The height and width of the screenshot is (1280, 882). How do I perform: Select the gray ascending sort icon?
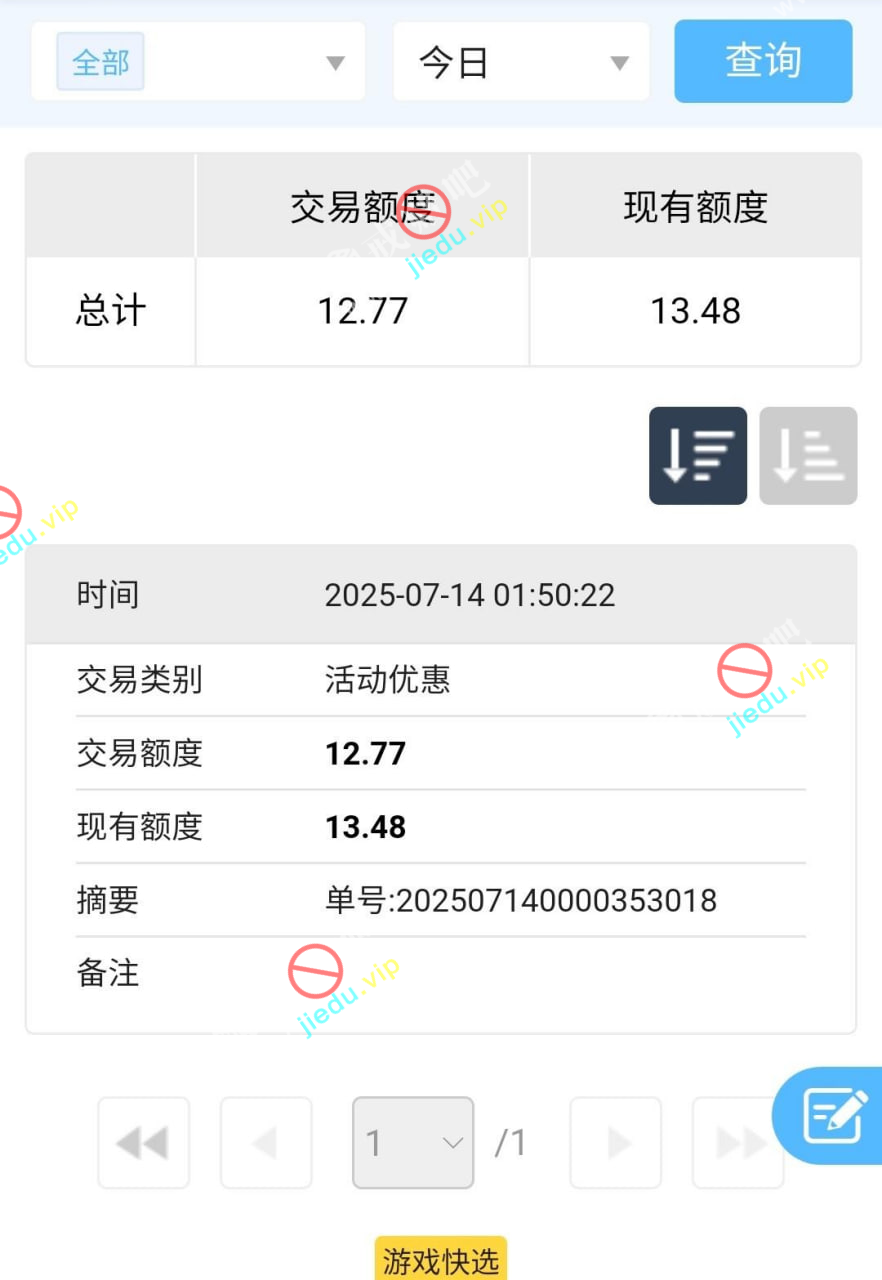point(808,456)
